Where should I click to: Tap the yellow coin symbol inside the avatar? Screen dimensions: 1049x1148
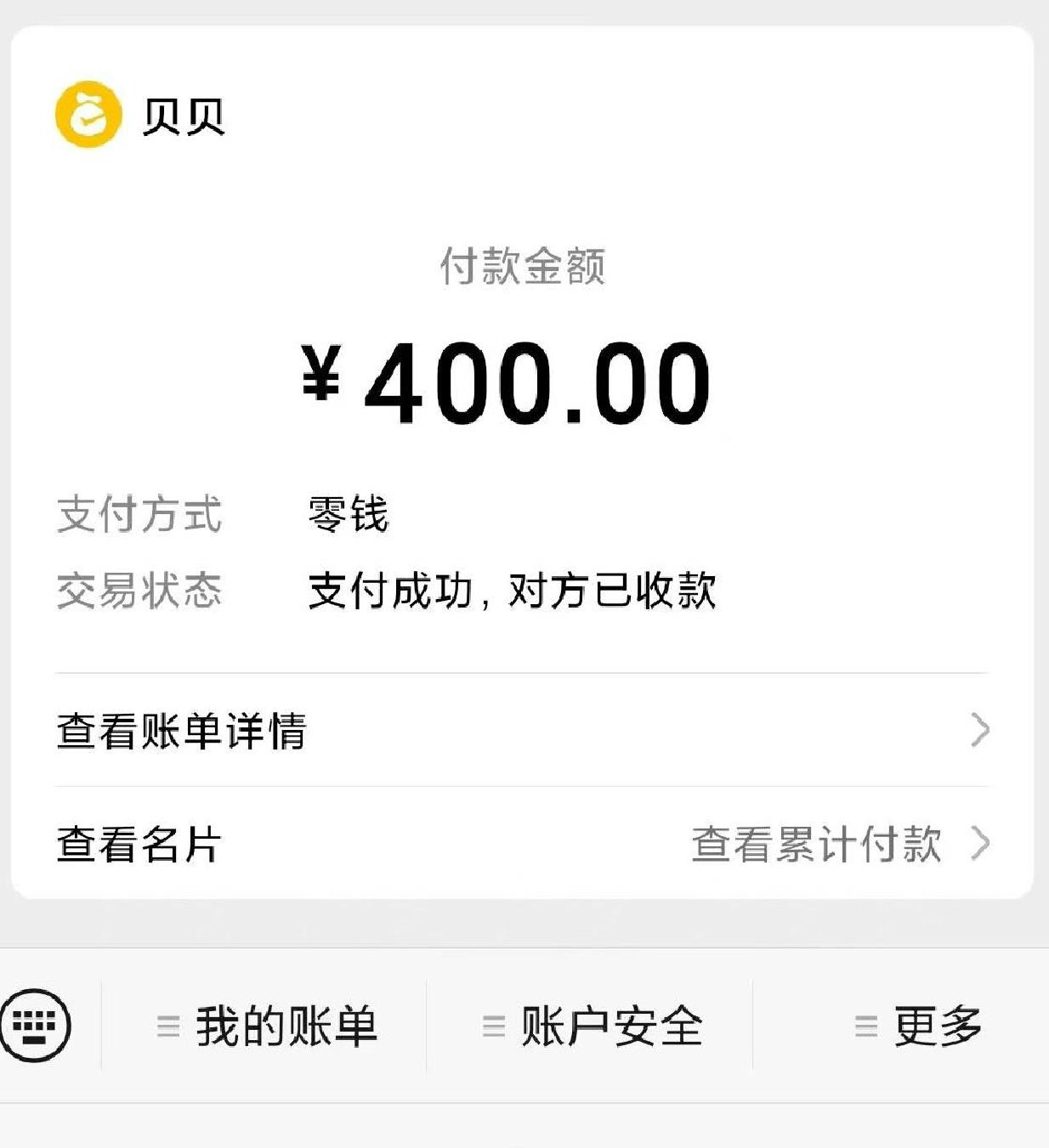pos(88,111)
